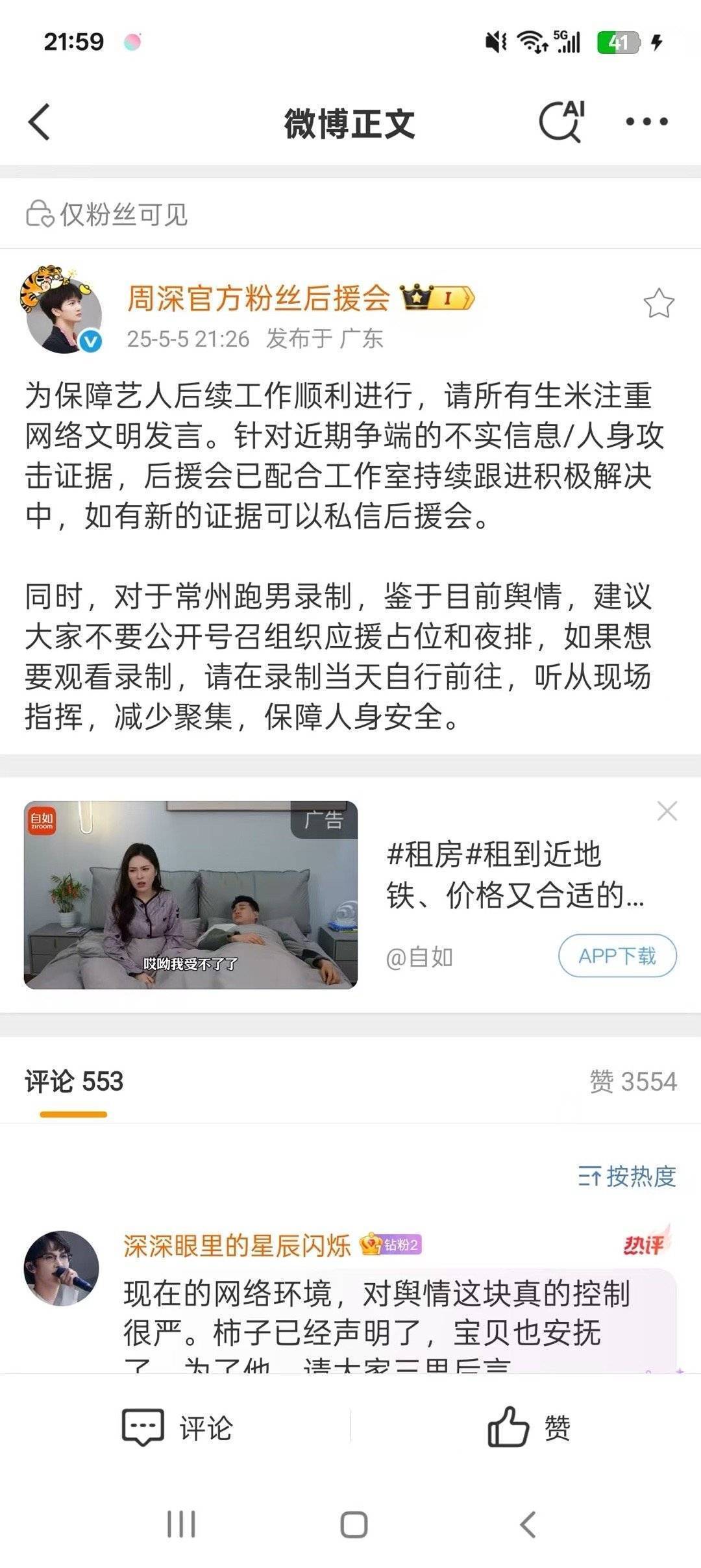Open the 周深官方粉丝后援会 username link
Viewport: 701px width, 1568px height.
pyautogui.click(x=258, y=298)
